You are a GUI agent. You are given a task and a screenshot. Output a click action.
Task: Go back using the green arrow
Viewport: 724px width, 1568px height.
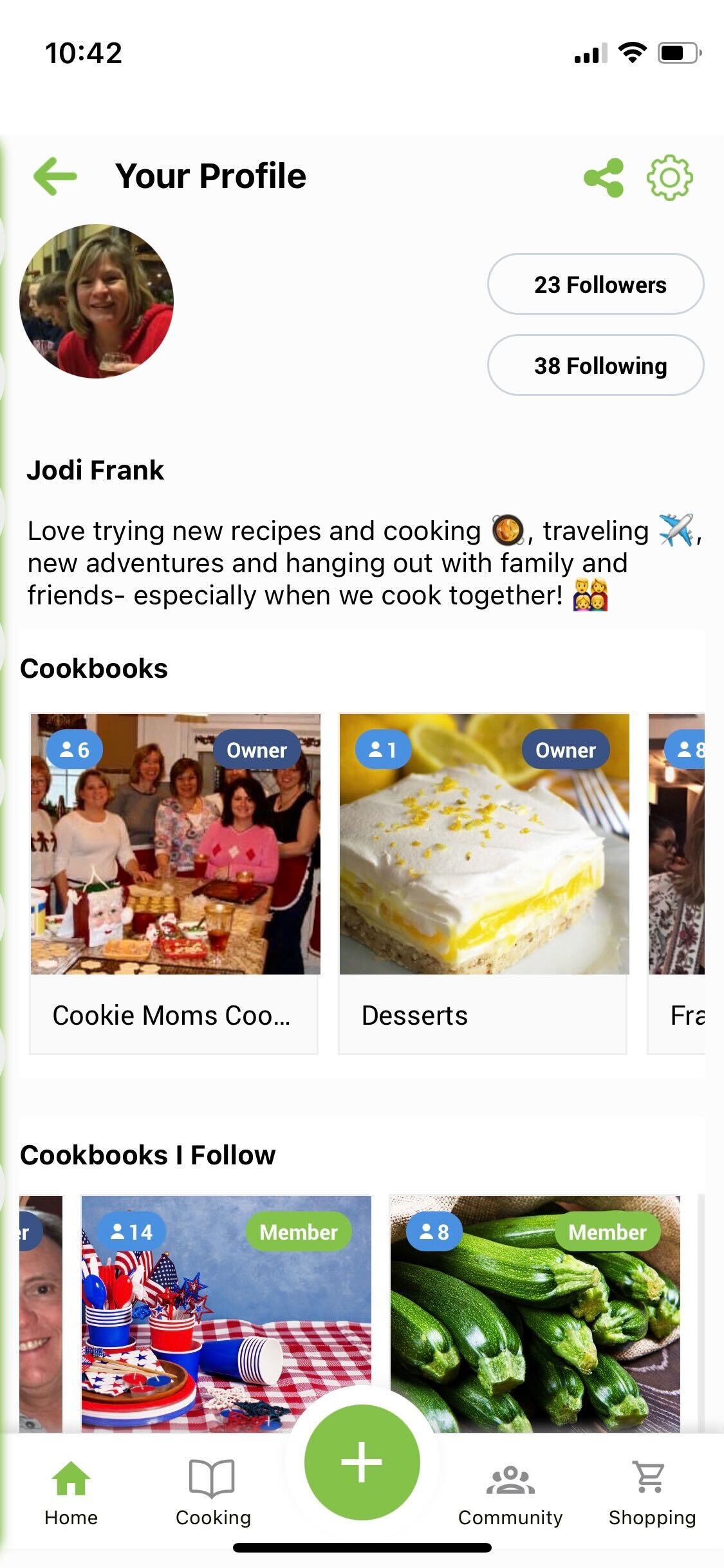point(55,177)
